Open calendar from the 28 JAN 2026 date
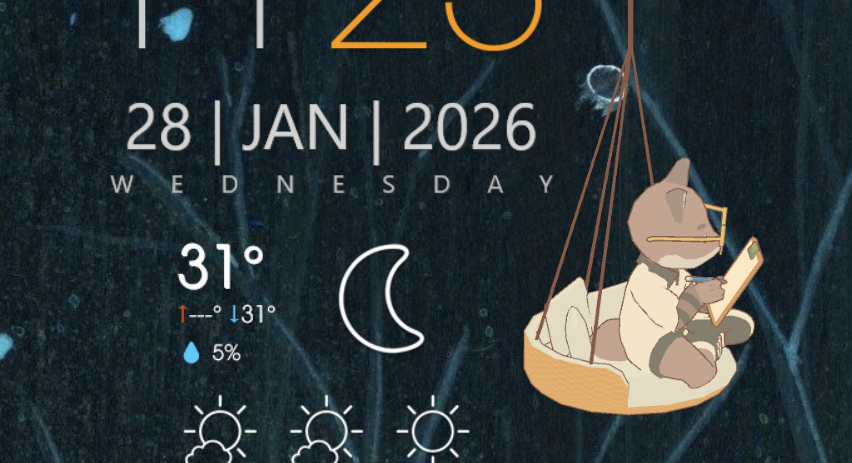The image size is (852, 463). pos(331,130)
